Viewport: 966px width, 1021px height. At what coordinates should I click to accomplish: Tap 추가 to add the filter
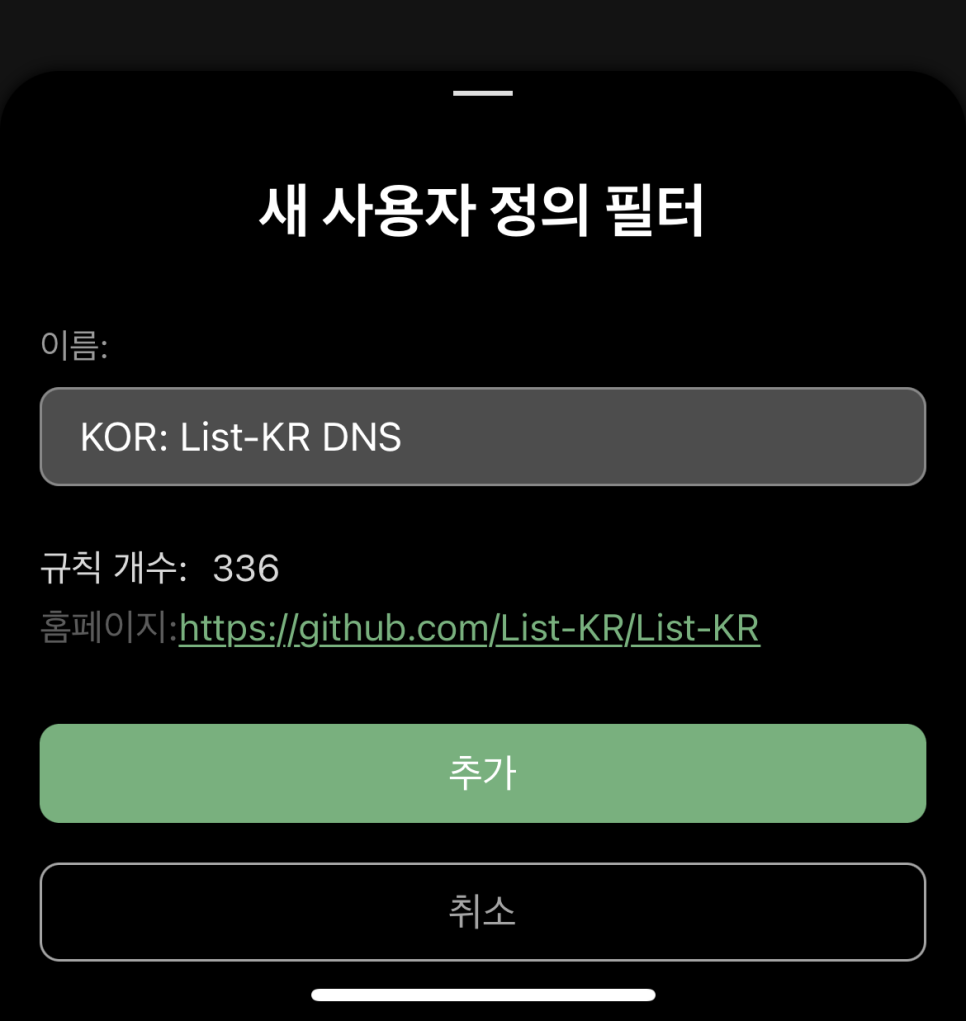tap(482, 773)
